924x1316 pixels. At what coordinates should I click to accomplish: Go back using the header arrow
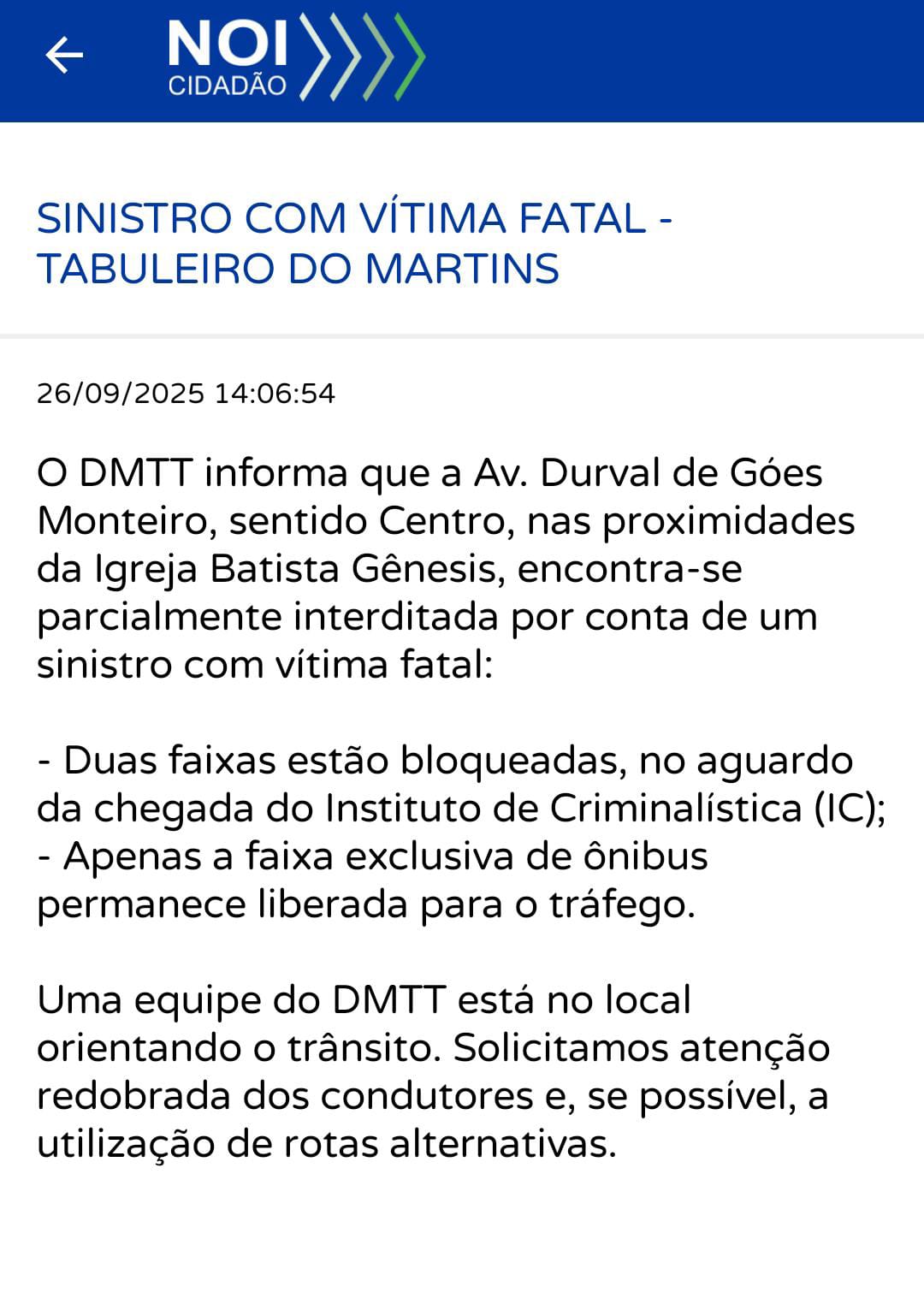tap(64, 56)
